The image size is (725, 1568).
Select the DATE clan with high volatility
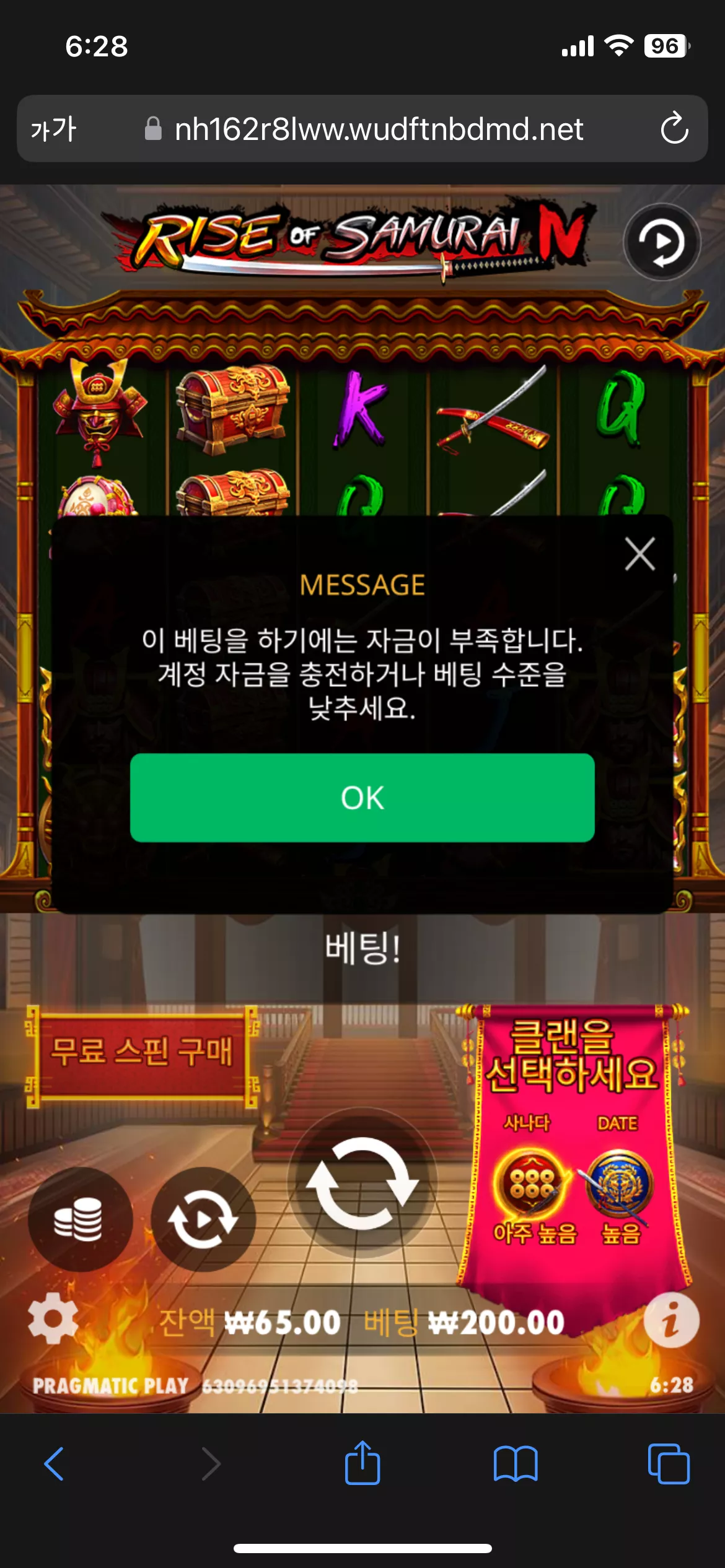pos(619,1183)
